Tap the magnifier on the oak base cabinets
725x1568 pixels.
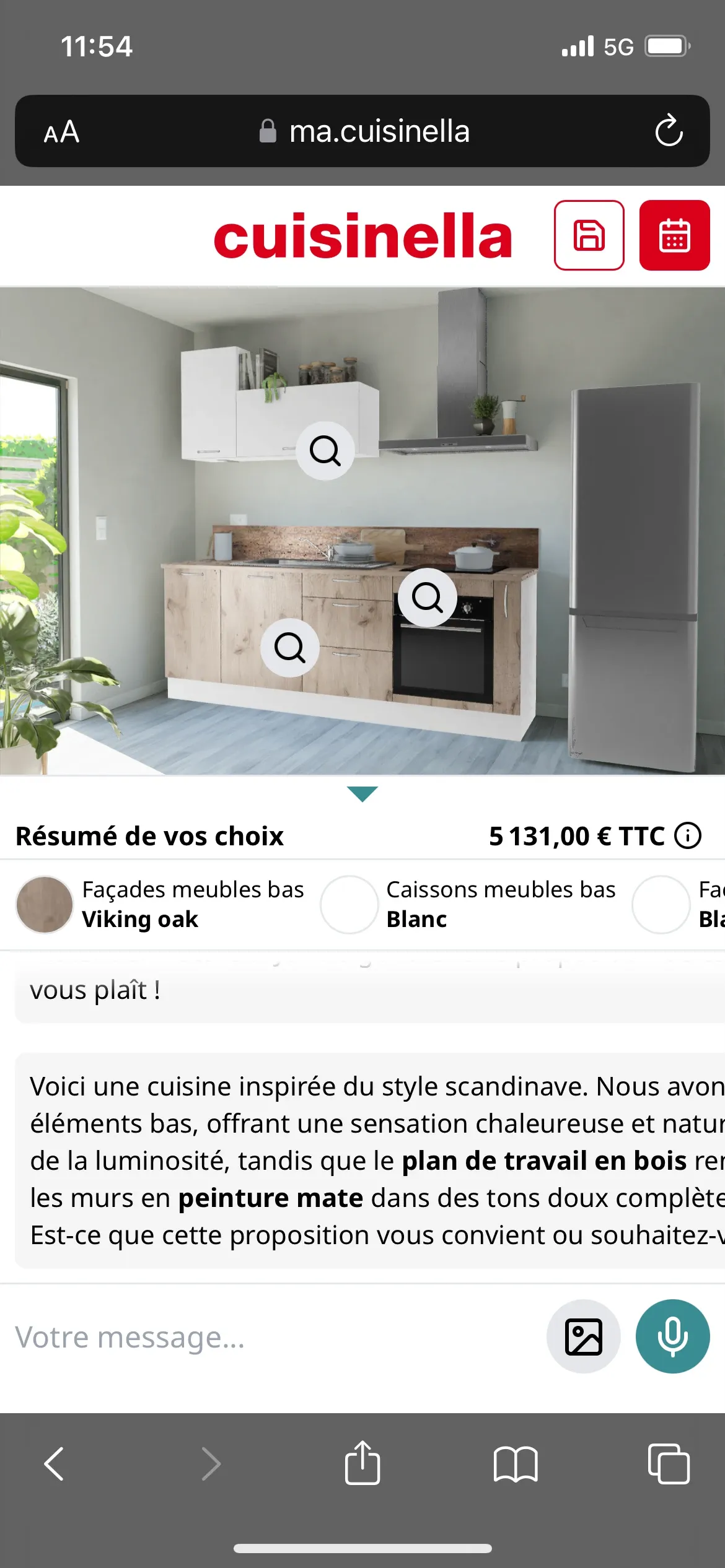click(x=289, y=648)
